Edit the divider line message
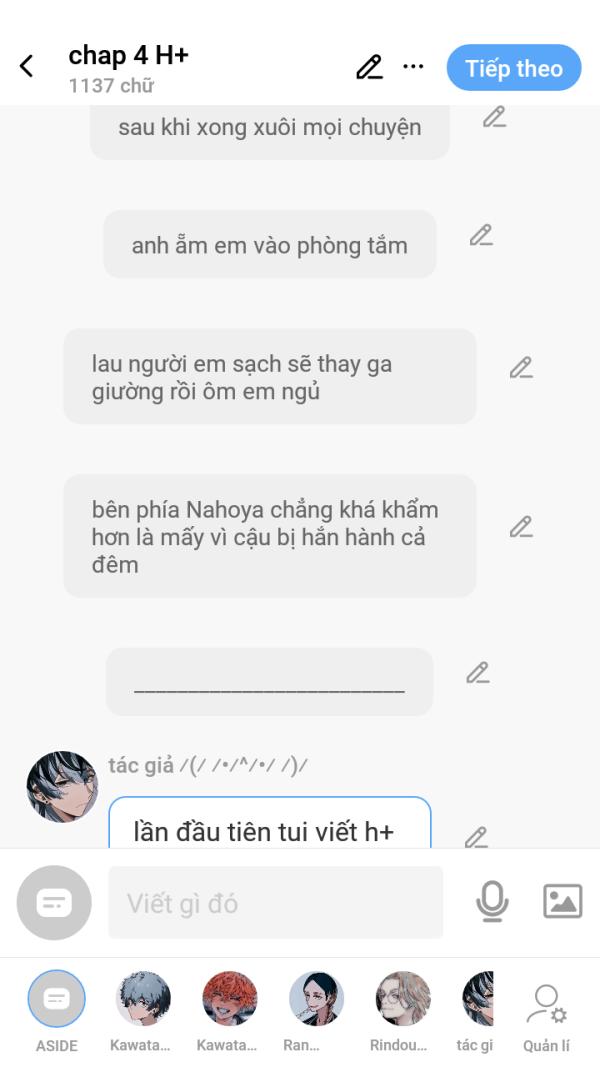This screenshot has width=600, height=1067. 478,673
